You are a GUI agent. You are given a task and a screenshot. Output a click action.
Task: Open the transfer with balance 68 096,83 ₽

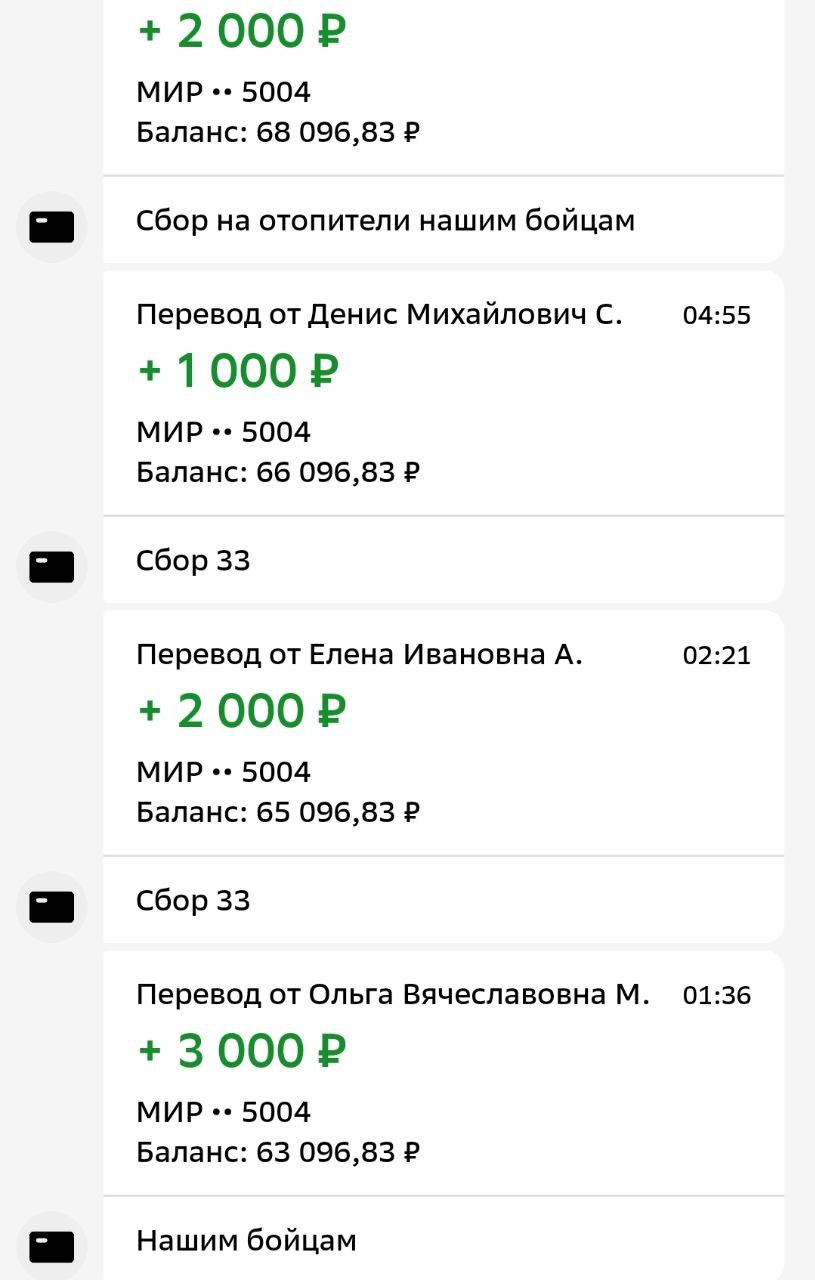click(x=443, y=80)
